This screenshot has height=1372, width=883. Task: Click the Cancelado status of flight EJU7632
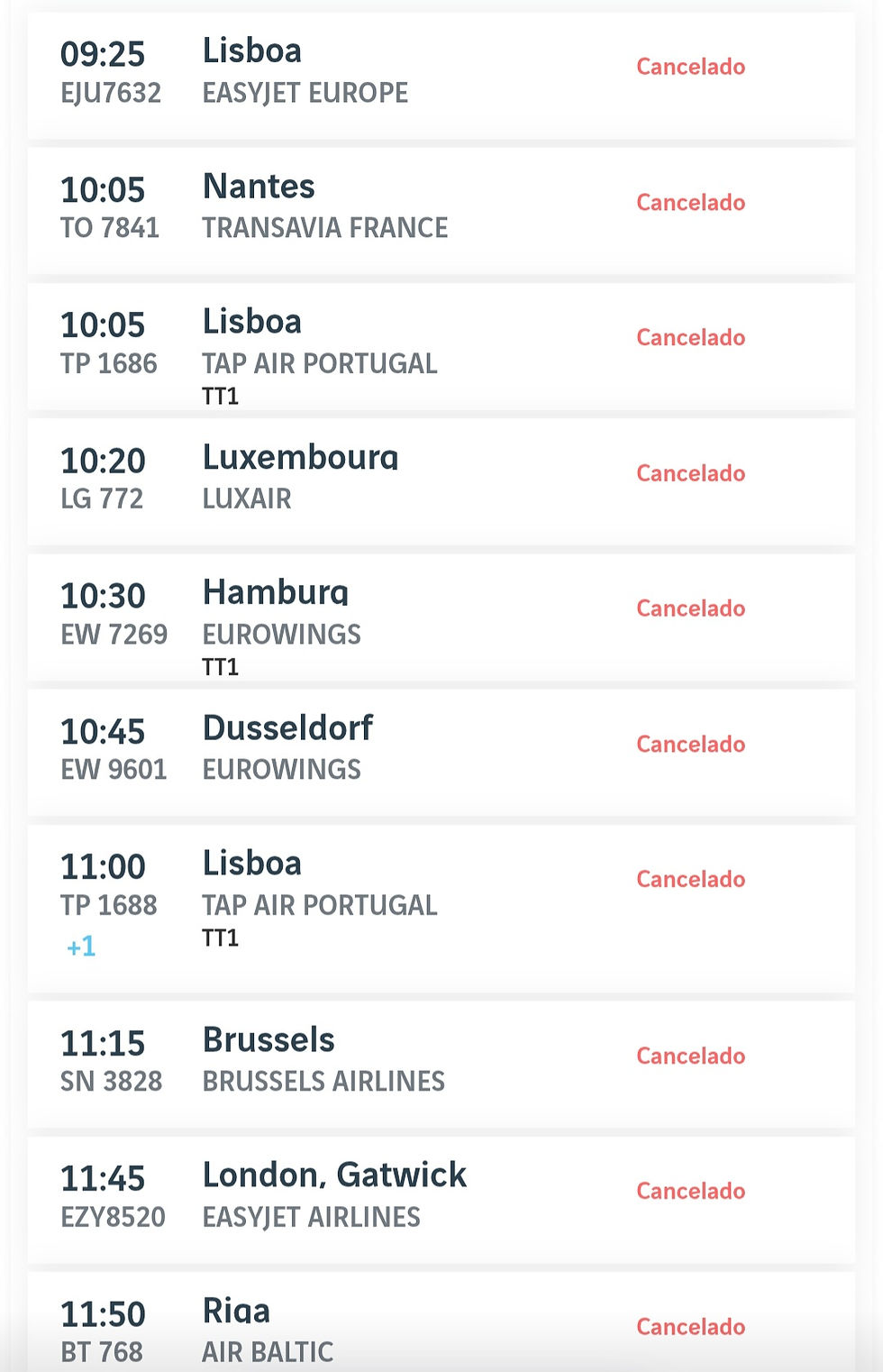click(x=690, y=67)
